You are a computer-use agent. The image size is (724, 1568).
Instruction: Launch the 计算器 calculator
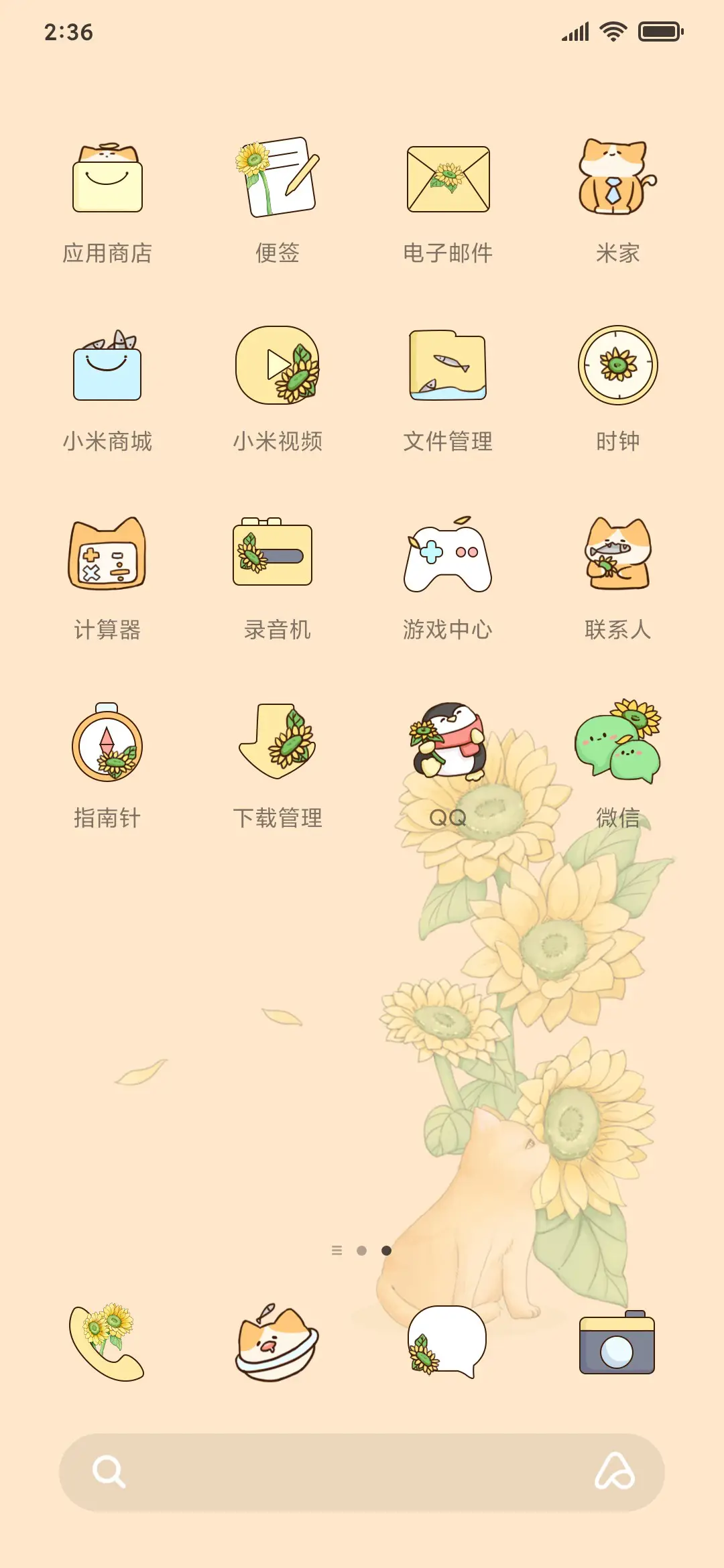pyautogui.click(x=107, y=556)
